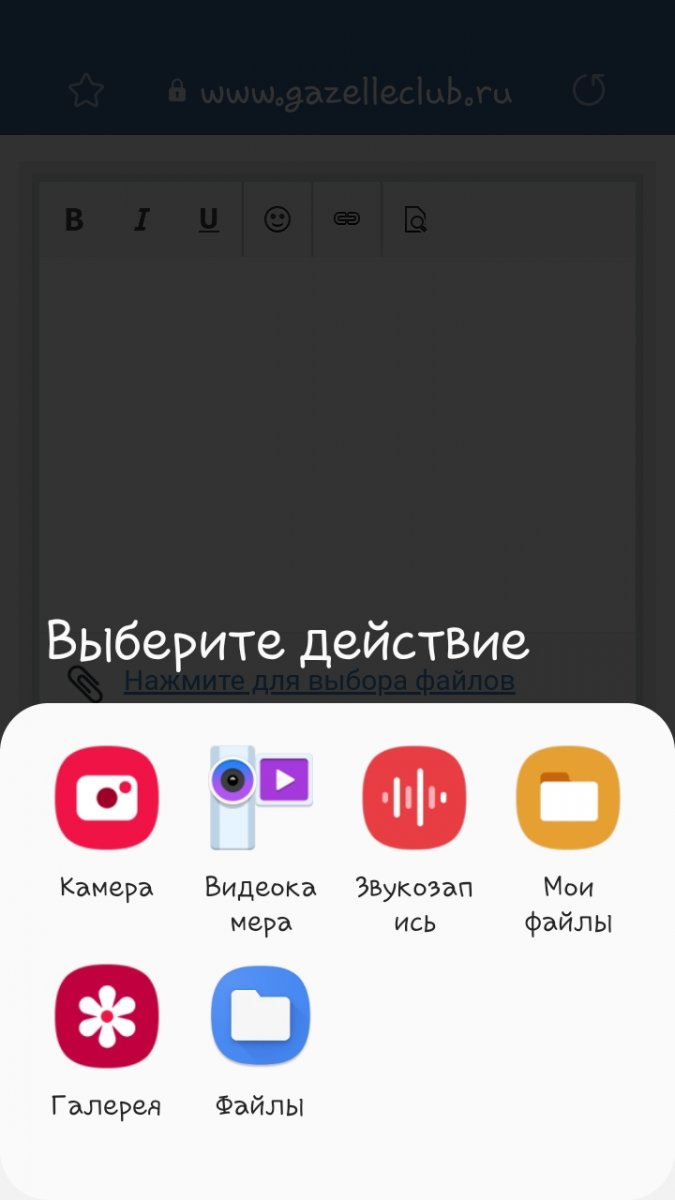Reload the page with the refresh icon
The image size is (675, 1200).
coord(589,91)
